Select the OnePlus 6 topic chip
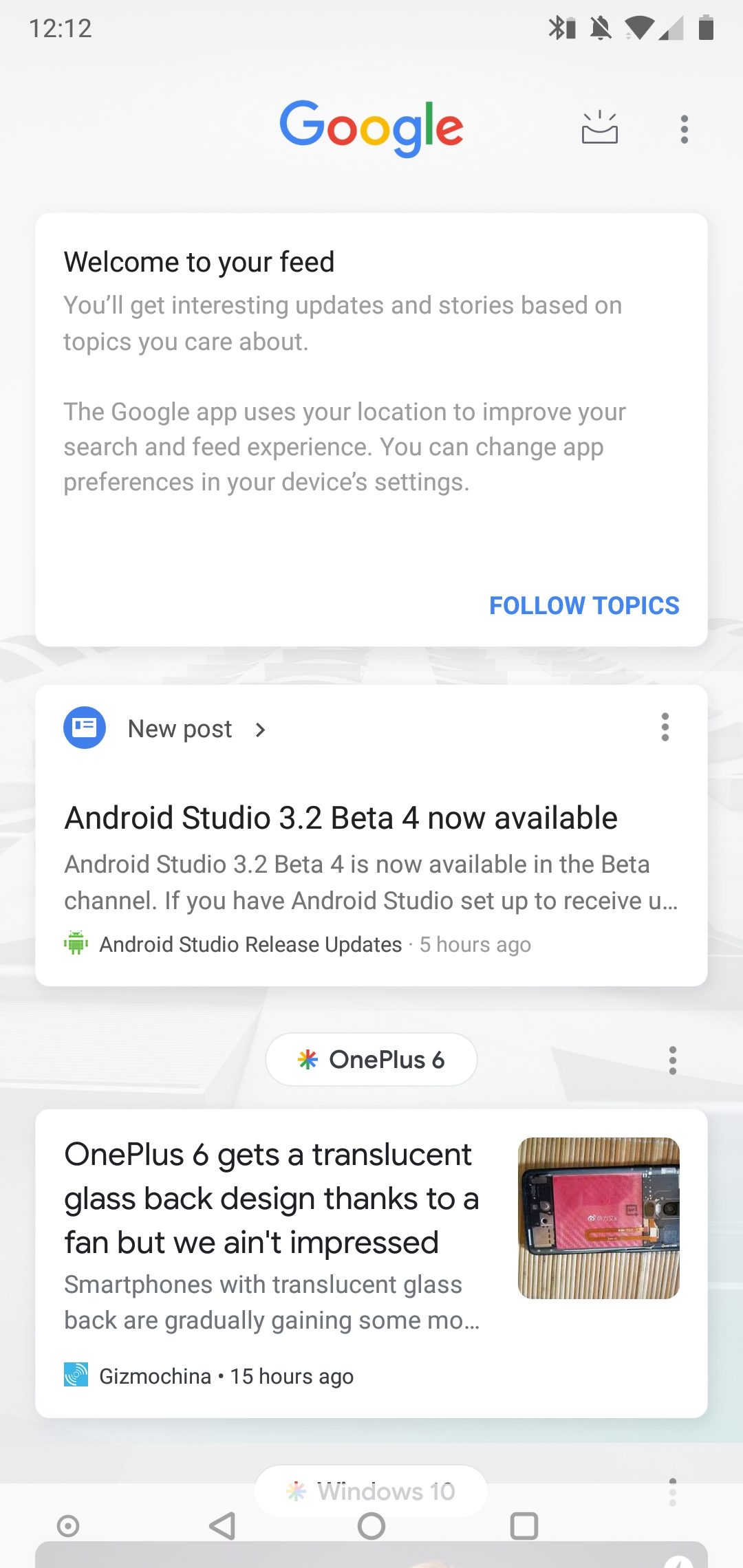This screenshot has height=1568, width=743. point(371,1059)
